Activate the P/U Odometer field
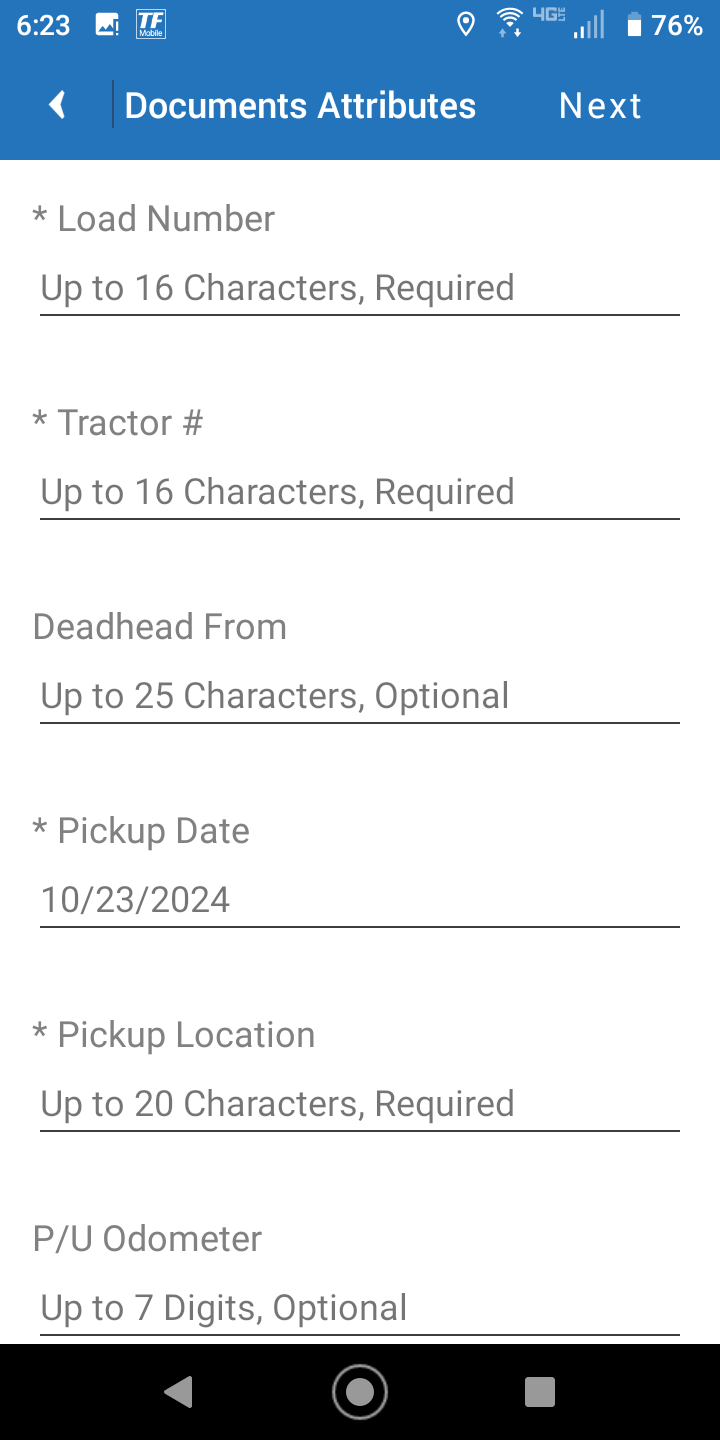720x1440 pixels. [360, 1309]
